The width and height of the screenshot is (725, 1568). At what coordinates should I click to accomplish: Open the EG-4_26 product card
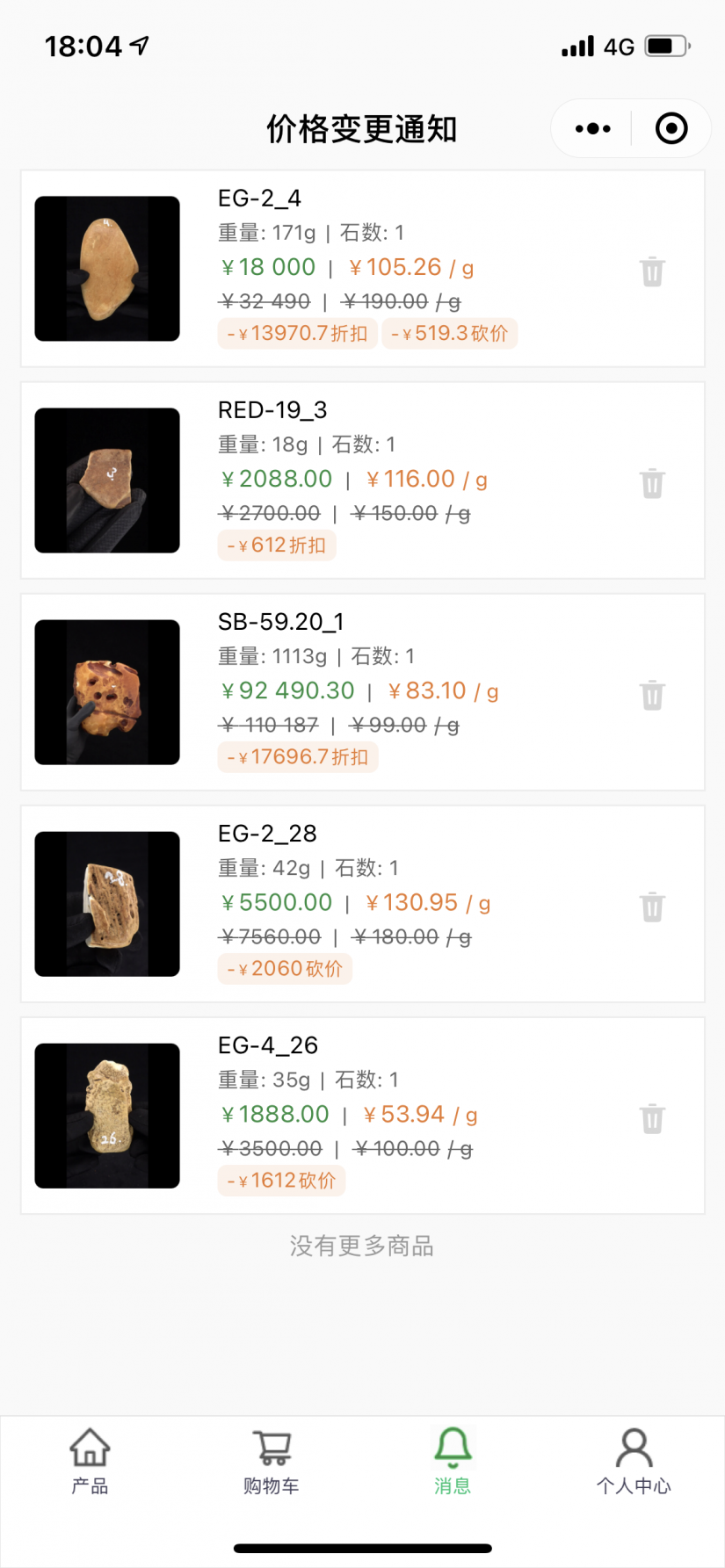363,1116
